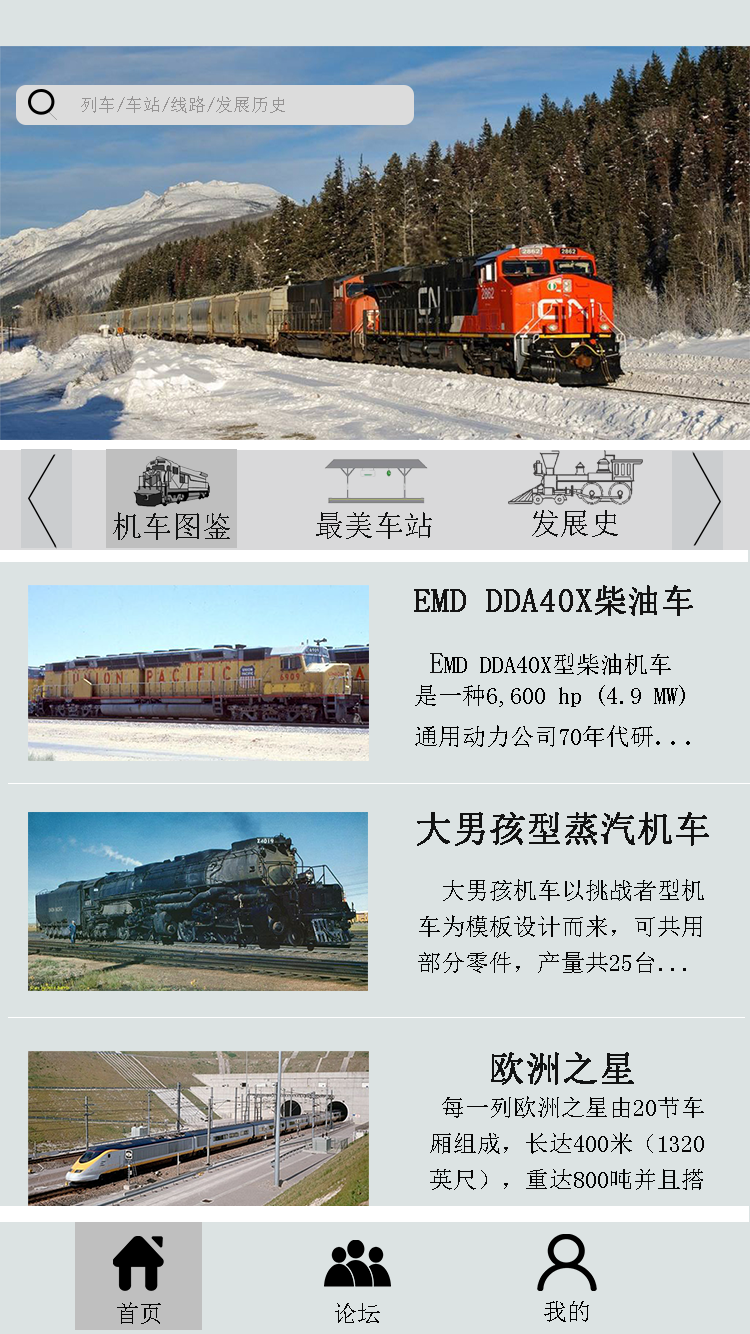Open the 发展史 category
The image size is (750, 1334).
[575, 496]
